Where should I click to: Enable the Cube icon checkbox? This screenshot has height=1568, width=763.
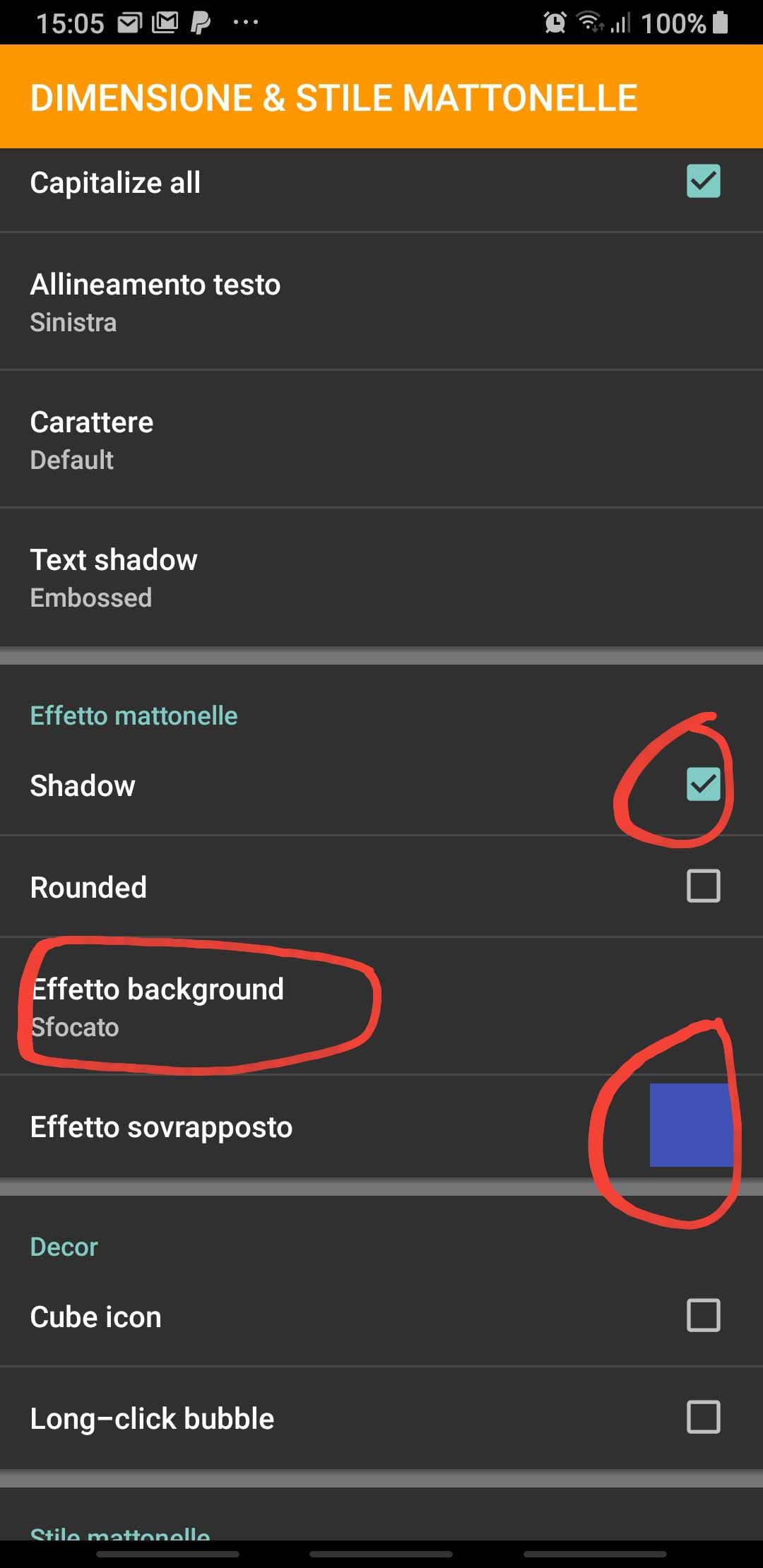[x=703, y=1315]
